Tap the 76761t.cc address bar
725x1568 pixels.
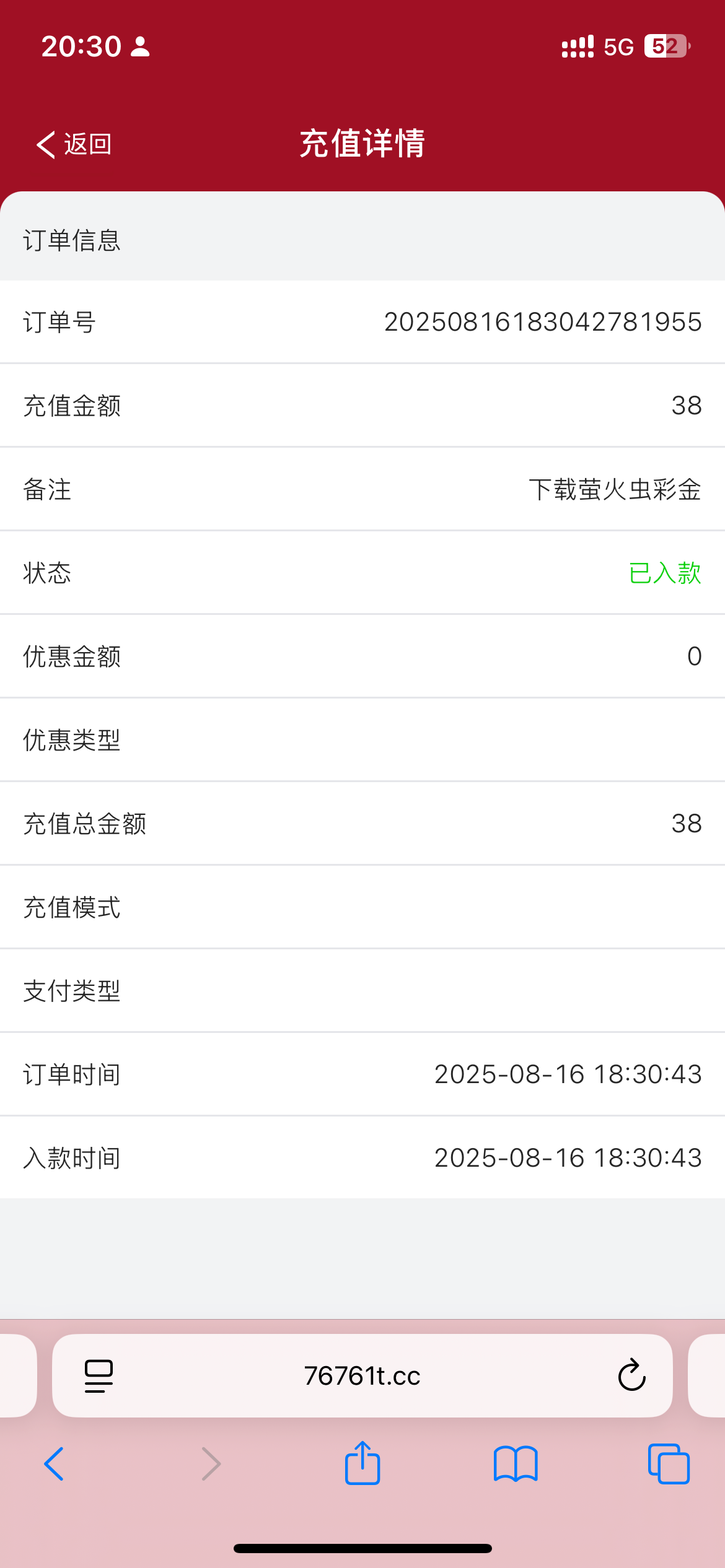pos(362,1376)
